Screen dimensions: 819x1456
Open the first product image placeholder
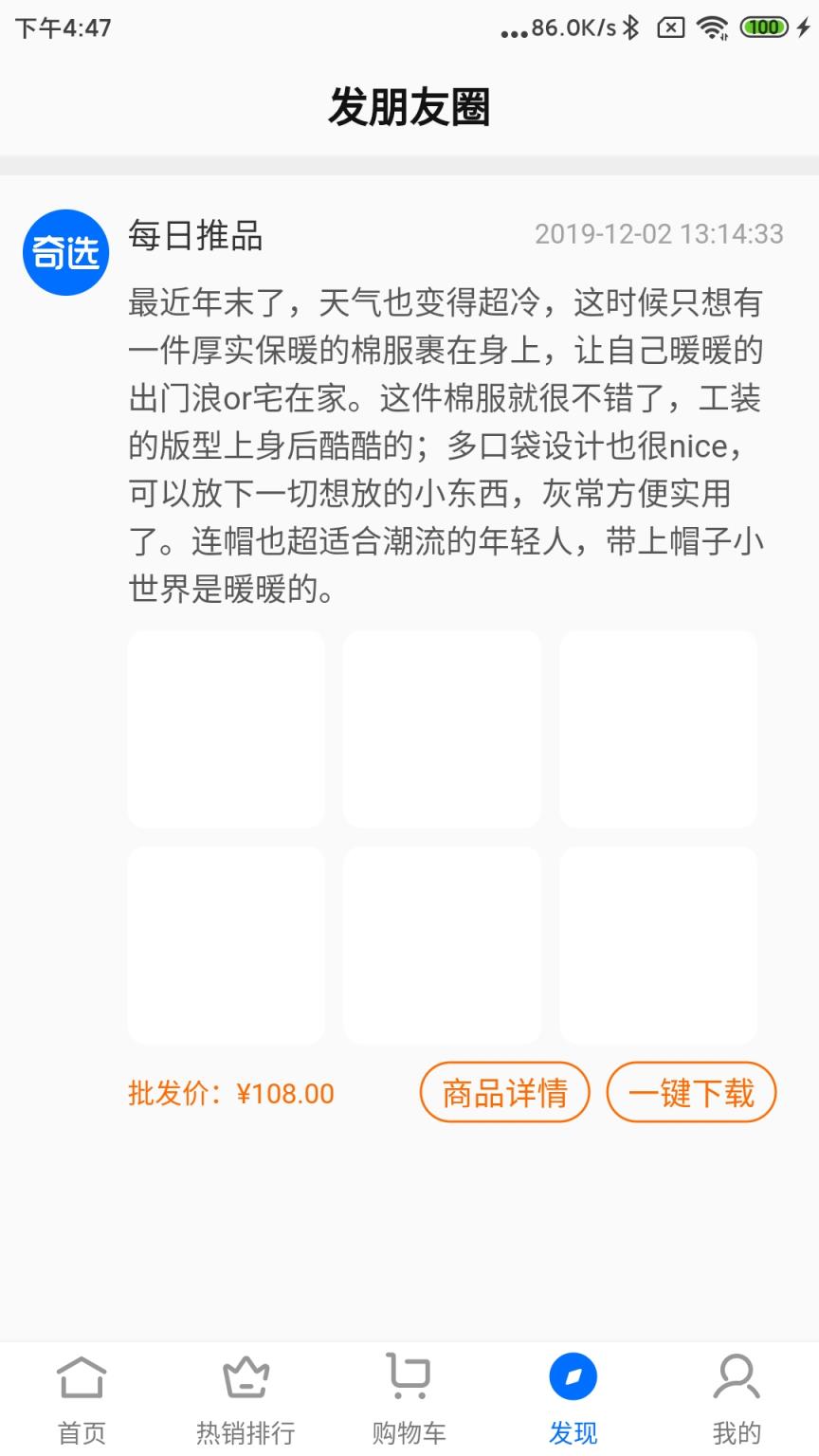(226, 728)
